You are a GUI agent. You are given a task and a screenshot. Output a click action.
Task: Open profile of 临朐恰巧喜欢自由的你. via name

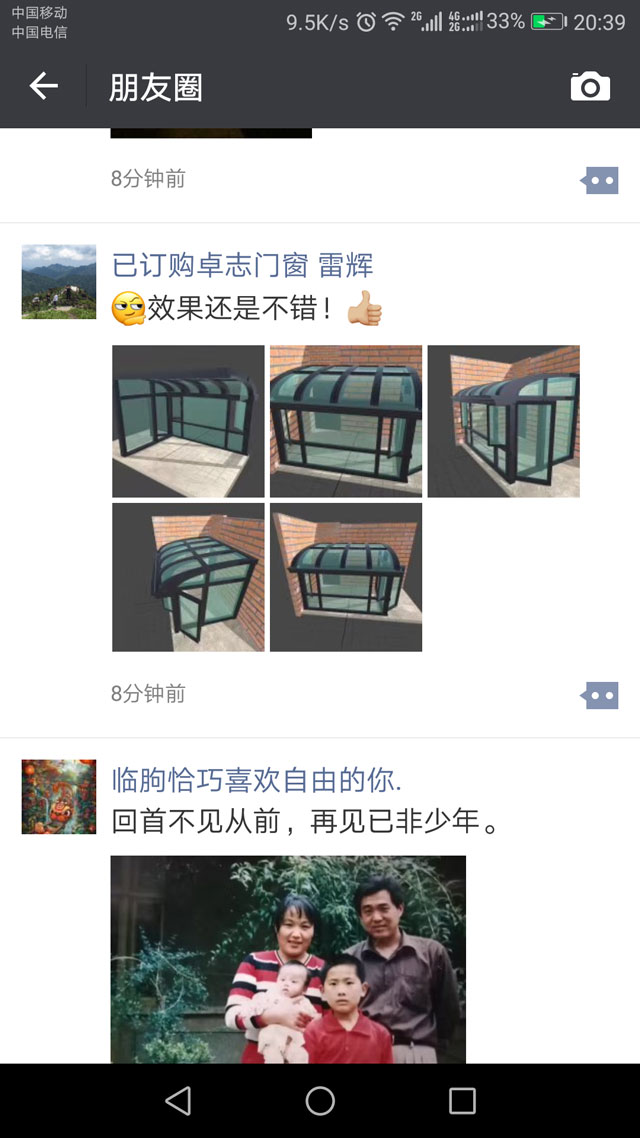point(256,779)
